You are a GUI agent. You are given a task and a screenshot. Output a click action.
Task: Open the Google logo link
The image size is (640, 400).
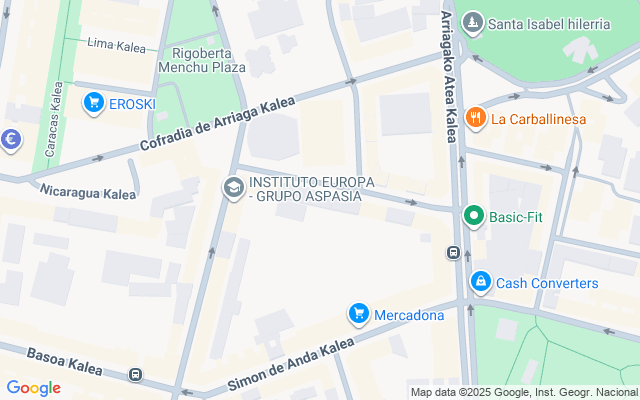(x=33, y=388)
